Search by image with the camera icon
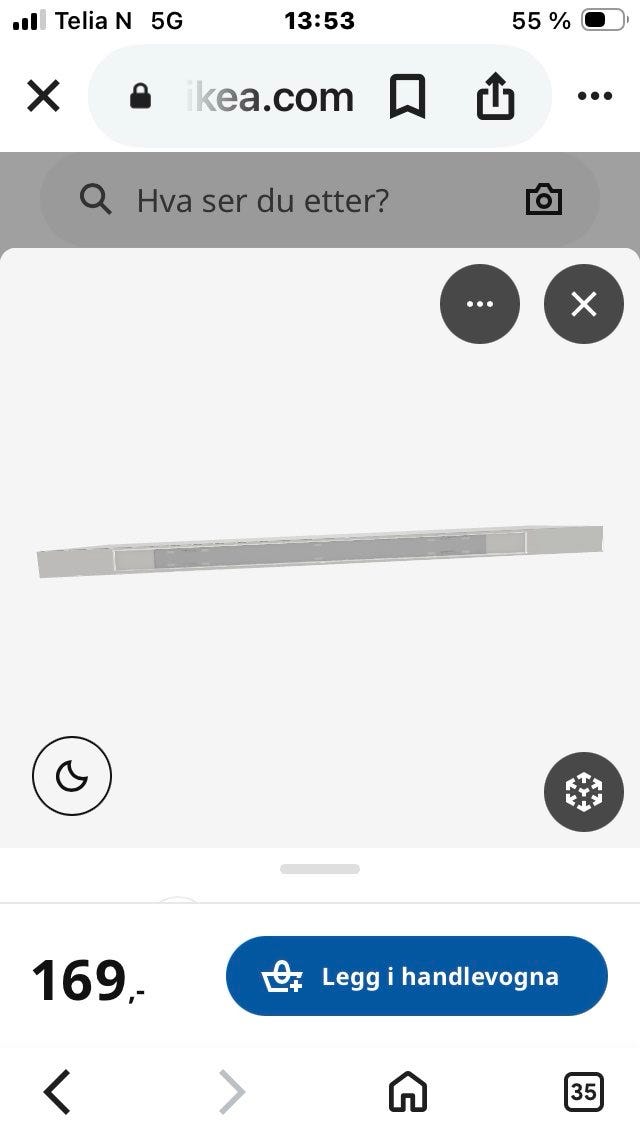640x1136 pixels. click(x=544, y=199)
